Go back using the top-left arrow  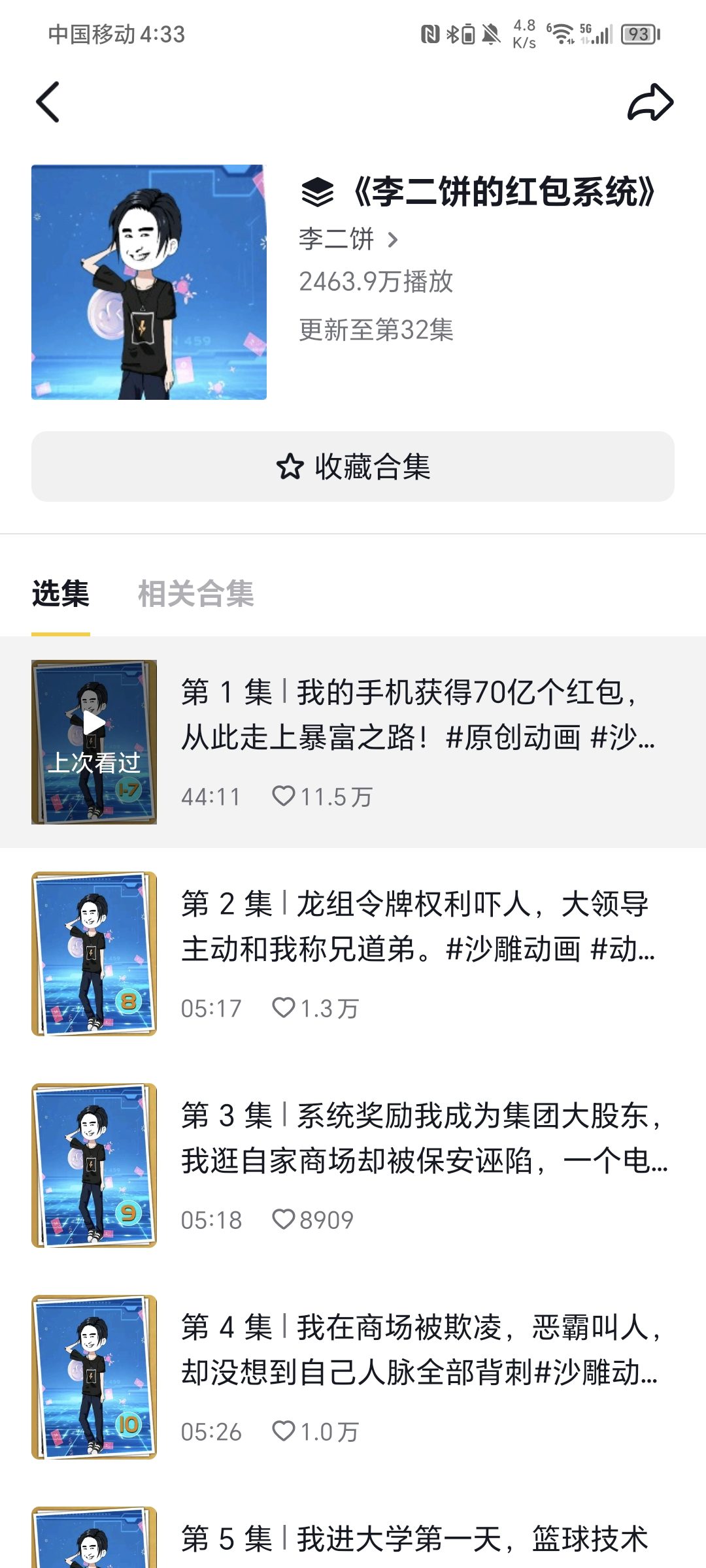(x=48, y=103)
